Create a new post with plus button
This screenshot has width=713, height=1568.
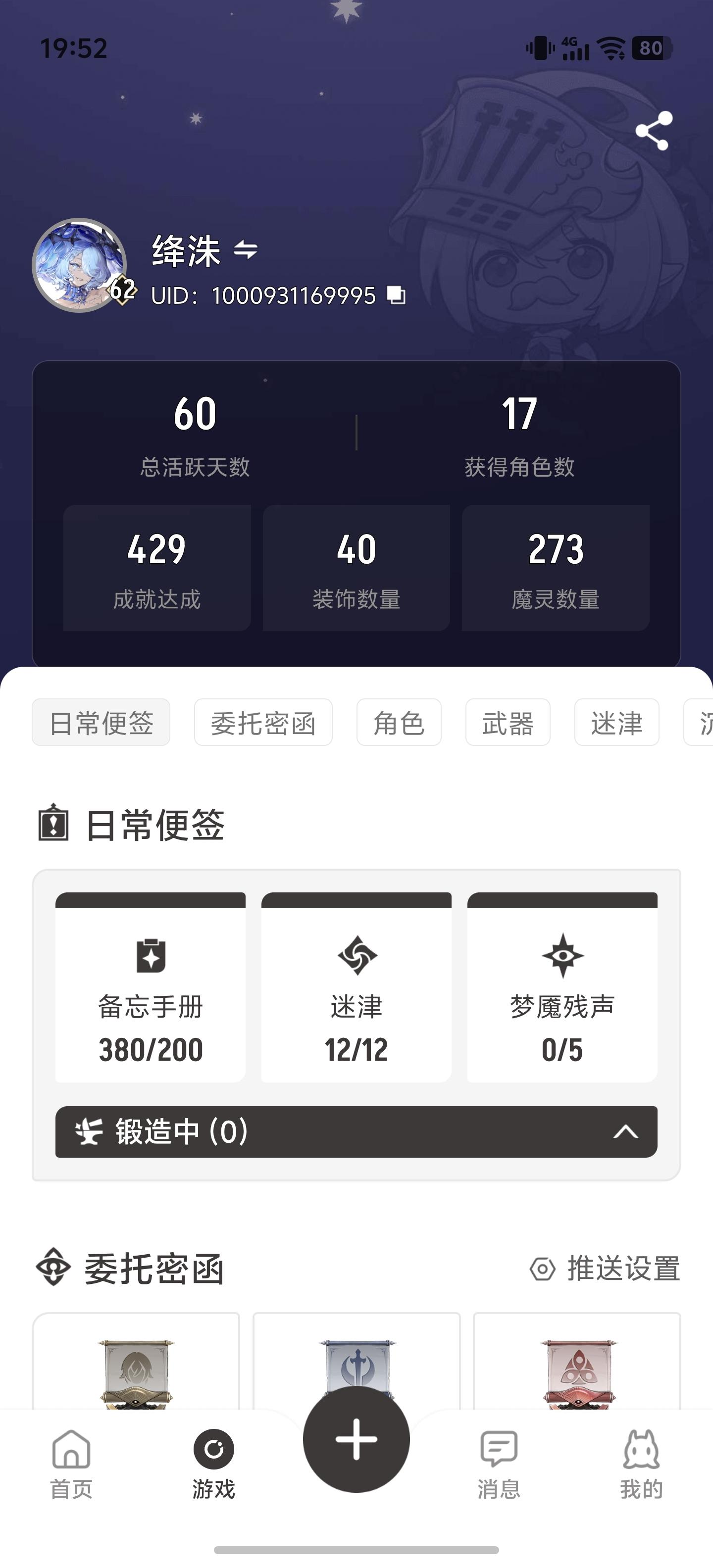pyautogui.click(x=356, y=1440)
